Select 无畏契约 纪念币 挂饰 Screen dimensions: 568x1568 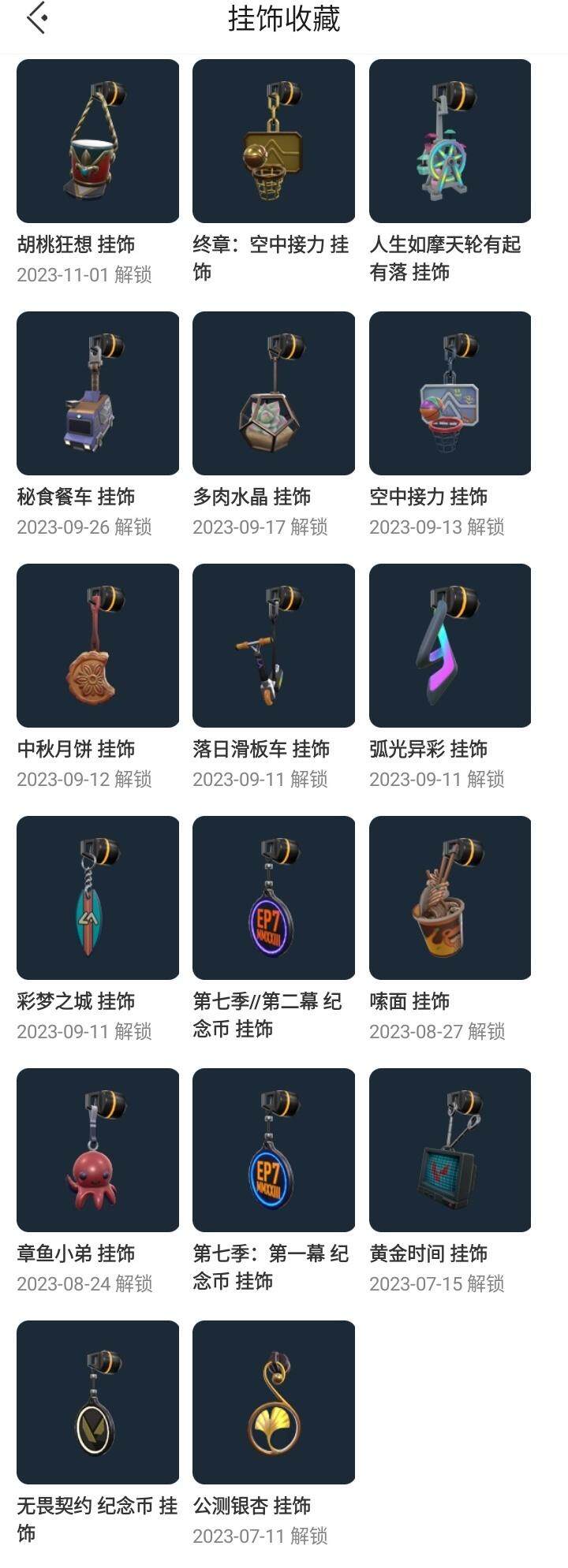point(98,1402)
